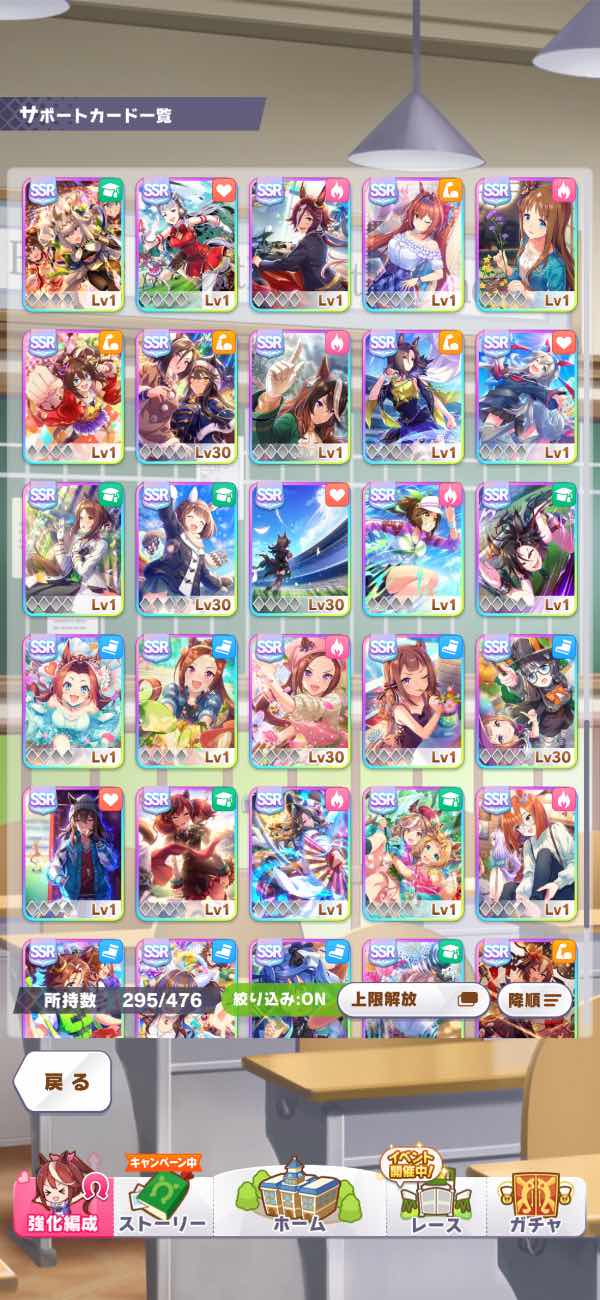Viewport: 600px width, 1300px height.
Task: Open the SSR card with girl in red dress running
Action: (186, 245)
